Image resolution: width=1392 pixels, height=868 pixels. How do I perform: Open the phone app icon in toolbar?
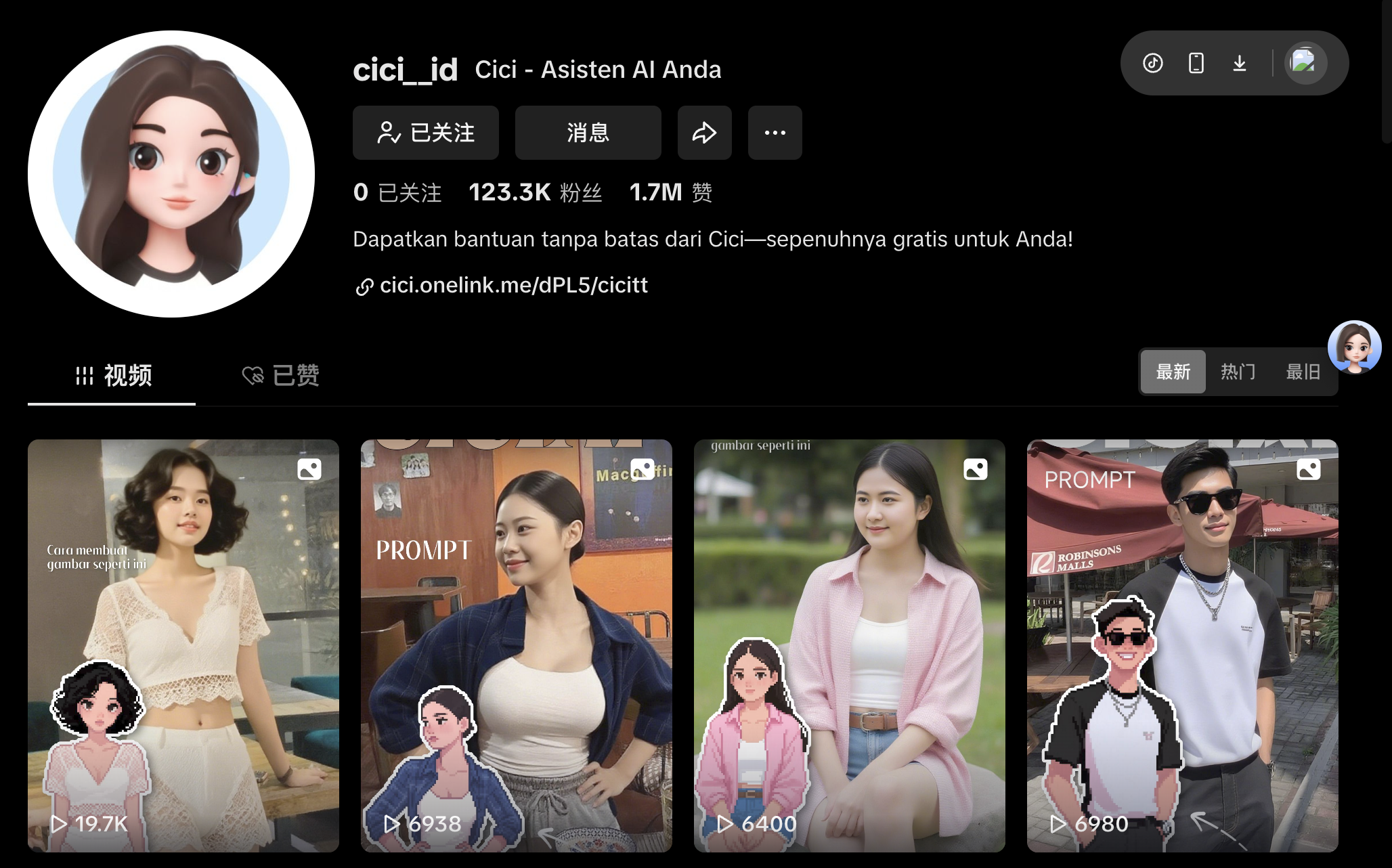pyautogui.click(x=1196, y=63)
